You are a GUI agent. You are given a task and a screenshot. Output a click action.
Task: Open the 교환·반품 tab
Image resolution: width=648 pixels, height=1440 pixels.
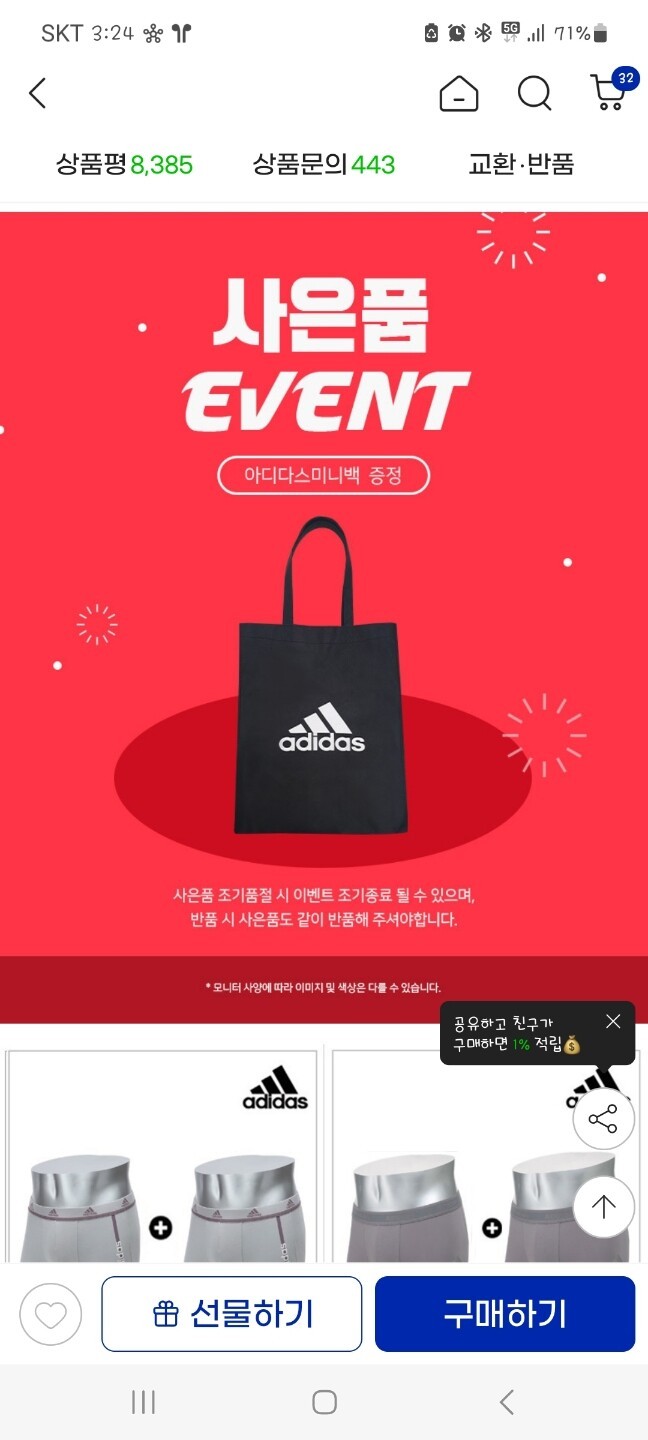pyautogui.click(x=521, y=164)
